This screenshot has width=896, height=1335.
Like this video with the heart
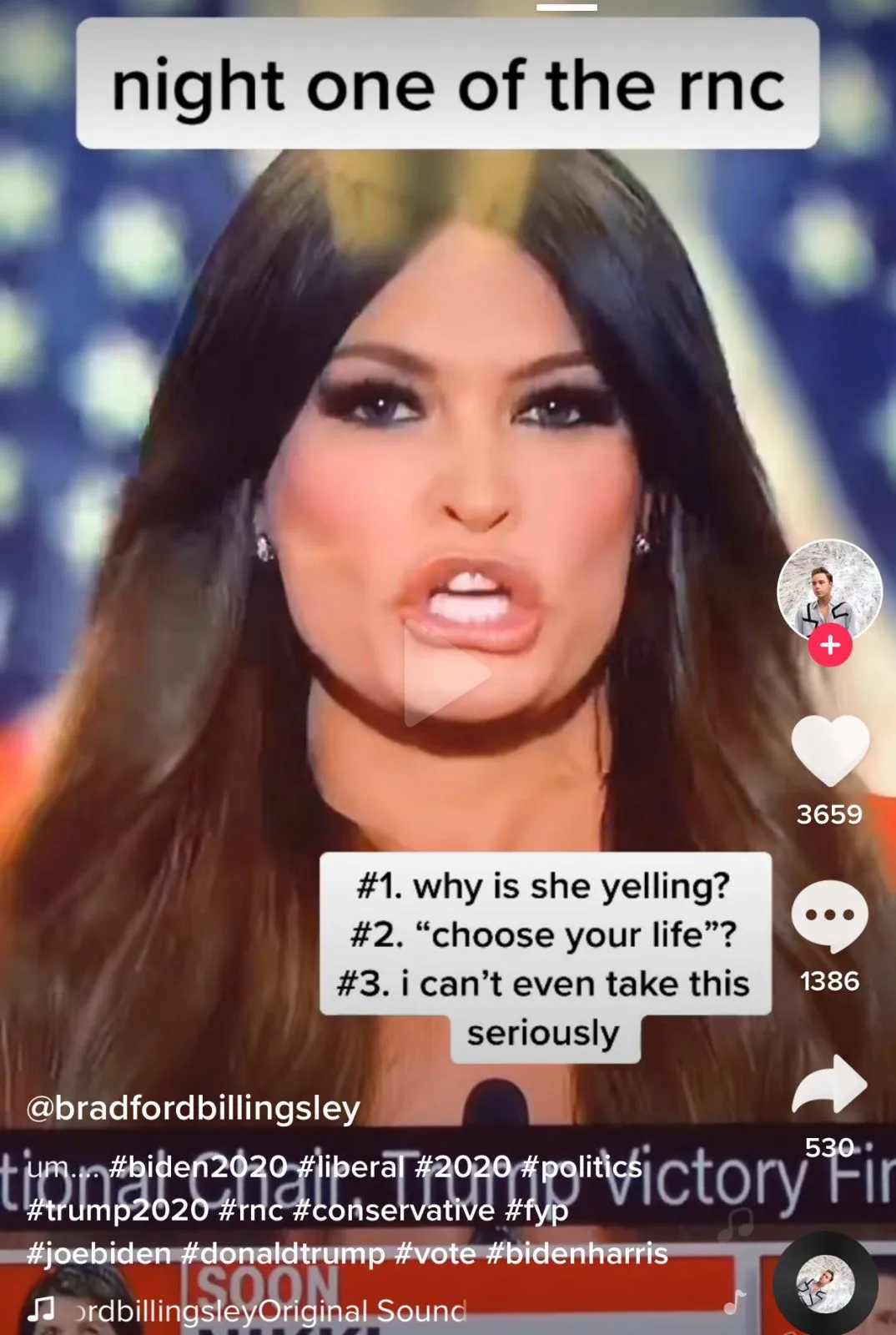[x=829, y=750]
